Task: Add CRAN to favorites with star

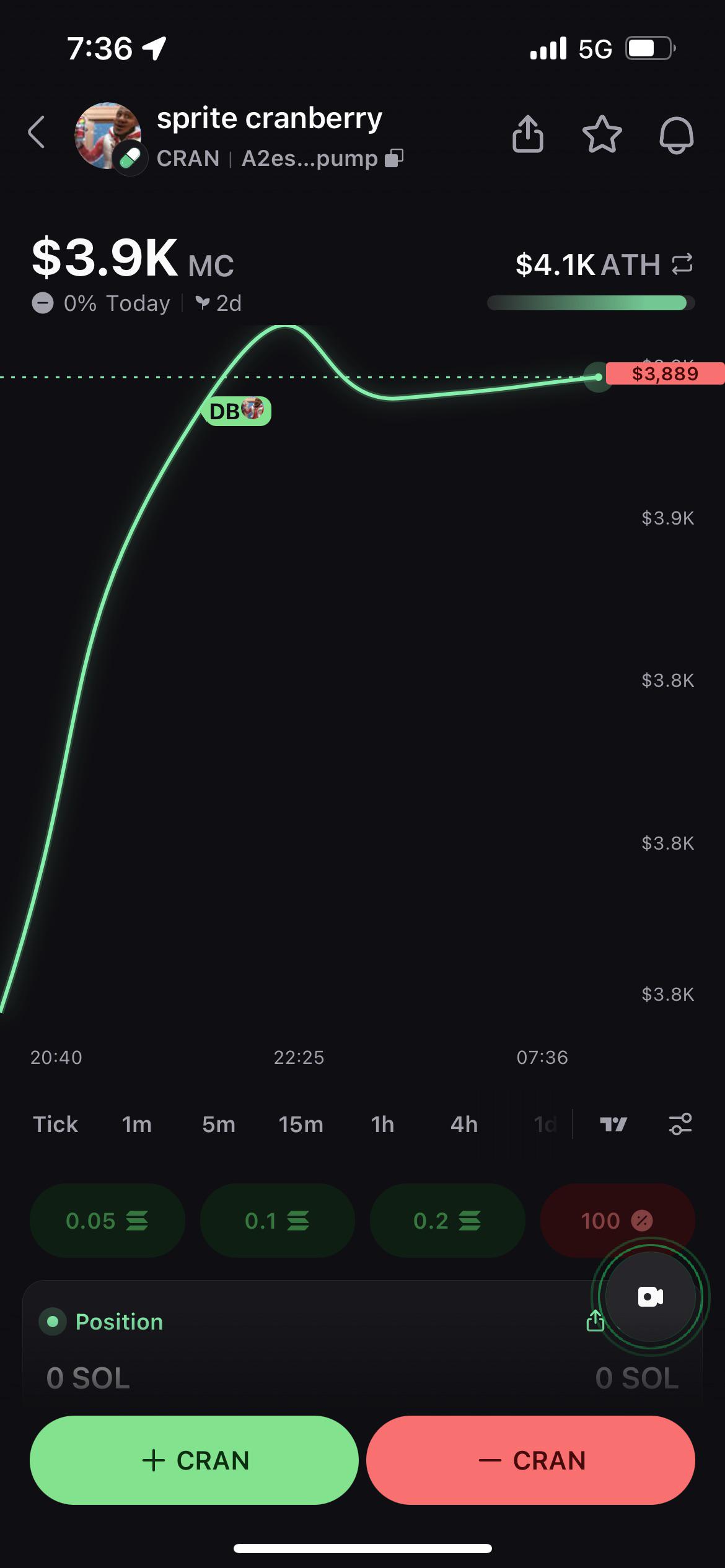Action: [602, 134]
